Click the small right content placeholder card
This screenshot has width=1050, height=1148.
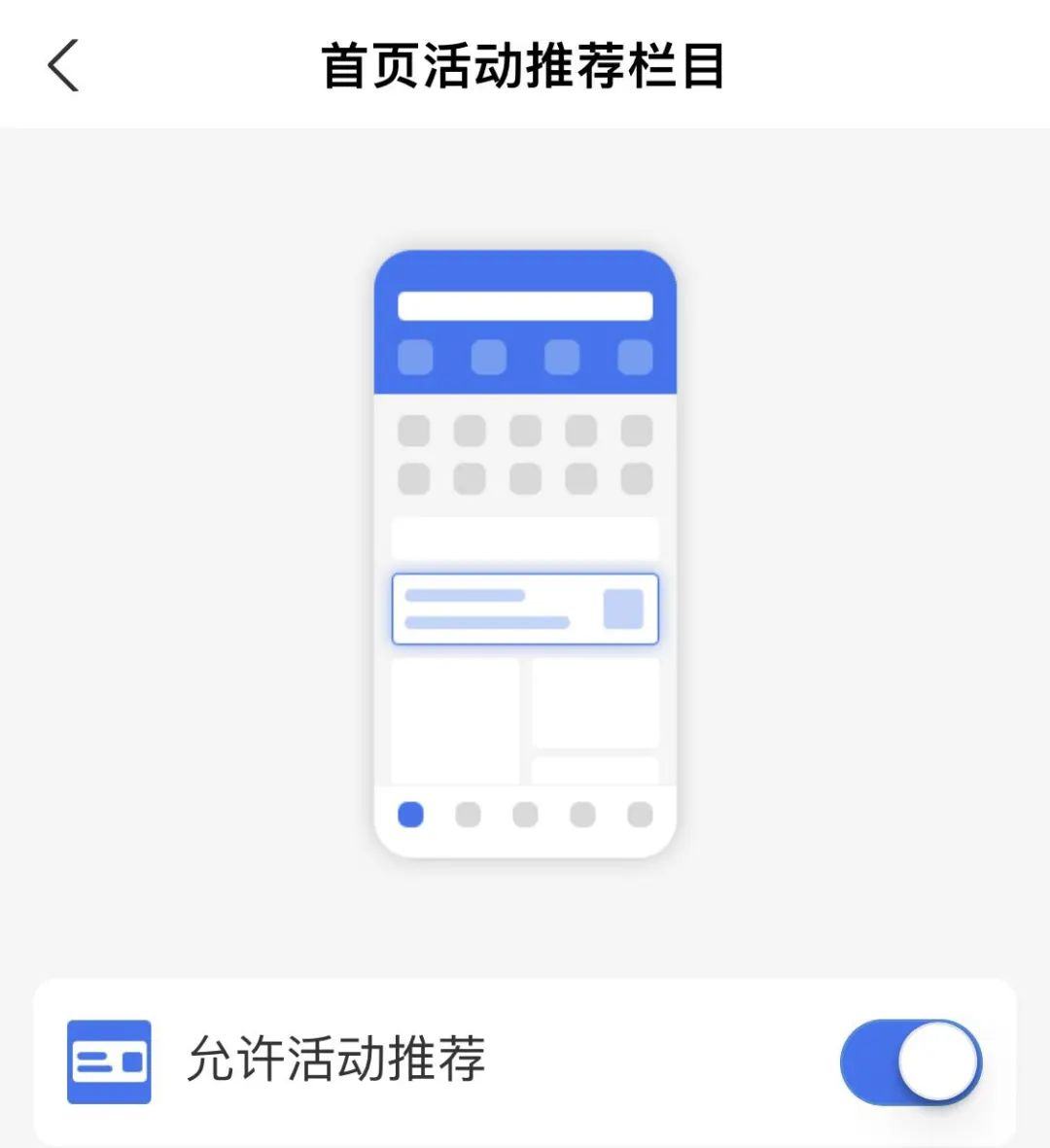596,700
